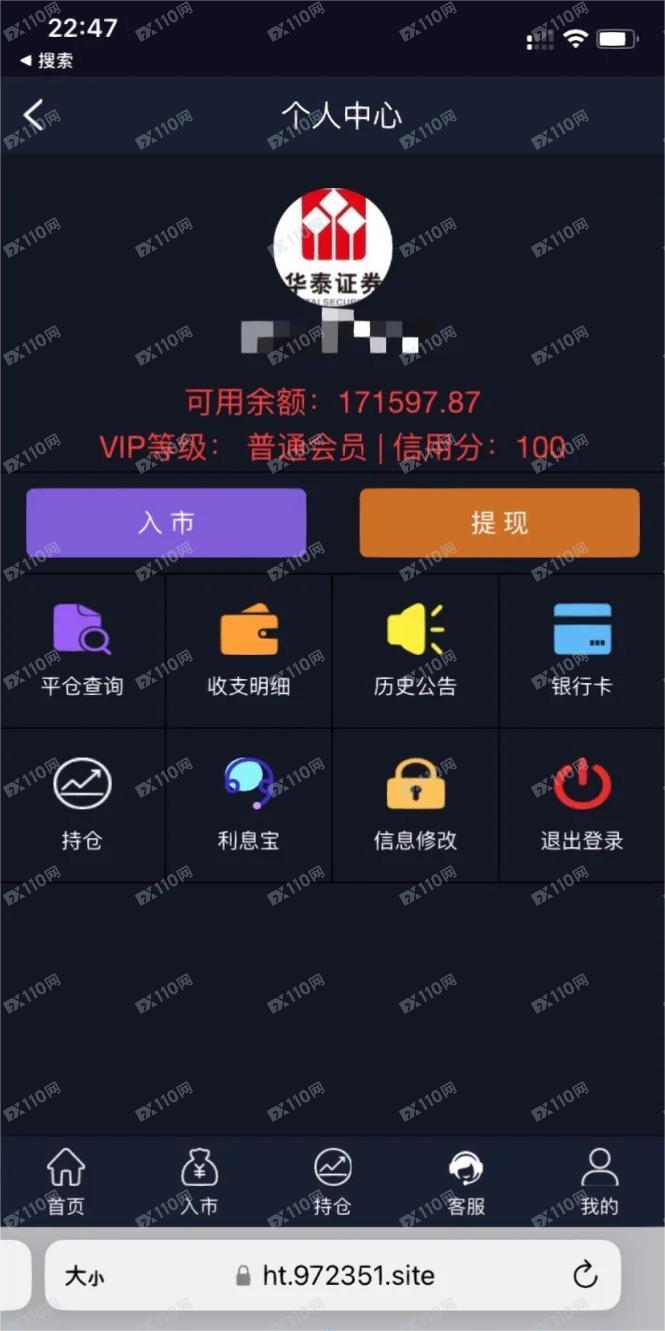Open 信息修改

415,804
